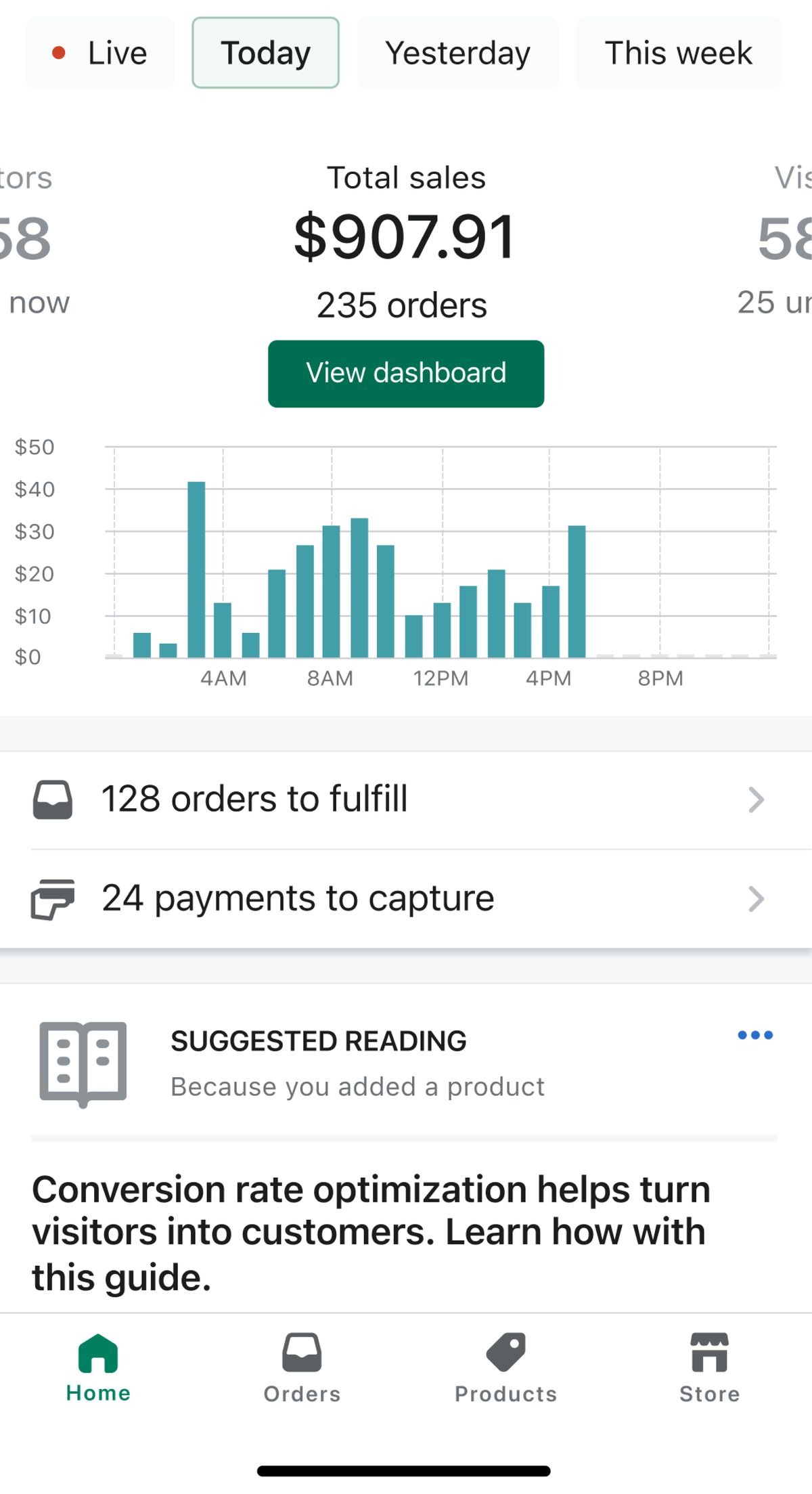812x1494 pixels.
Task: Expand the 128 orders to fulfill row
Action: (x=406, y=799)
